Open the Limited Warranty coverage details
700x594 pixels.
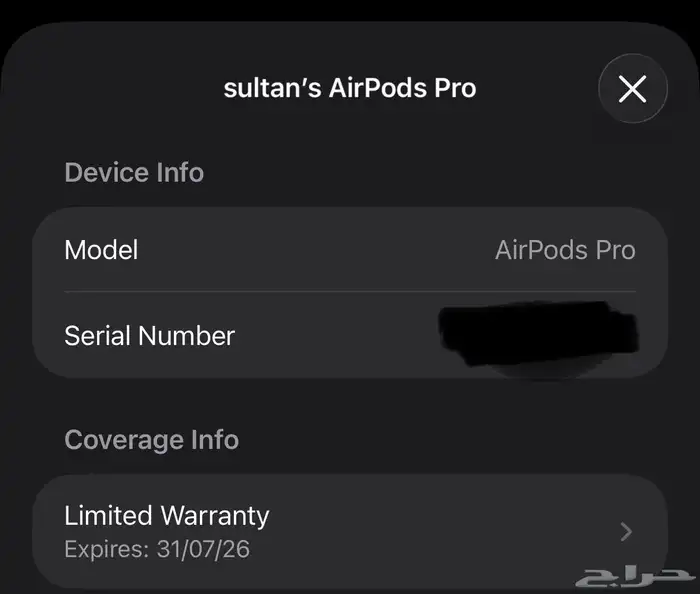349,531
